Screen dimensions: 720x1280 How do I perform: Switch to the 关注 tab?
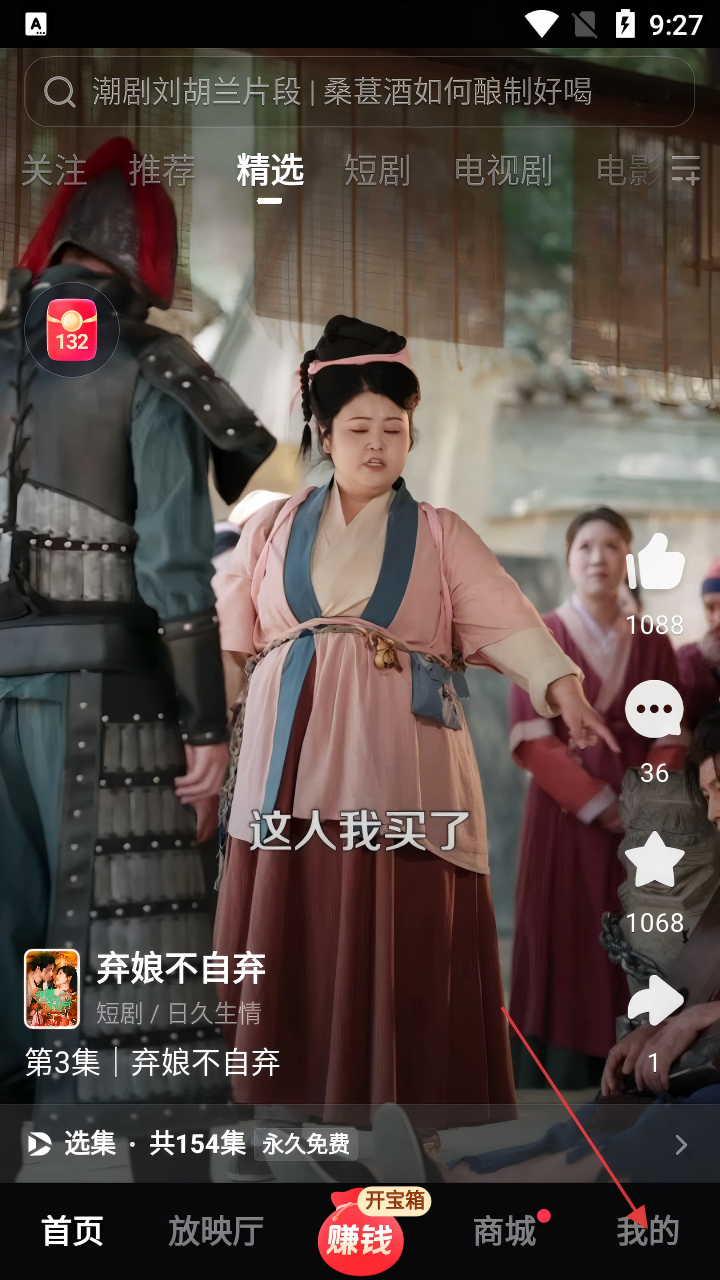54,171
